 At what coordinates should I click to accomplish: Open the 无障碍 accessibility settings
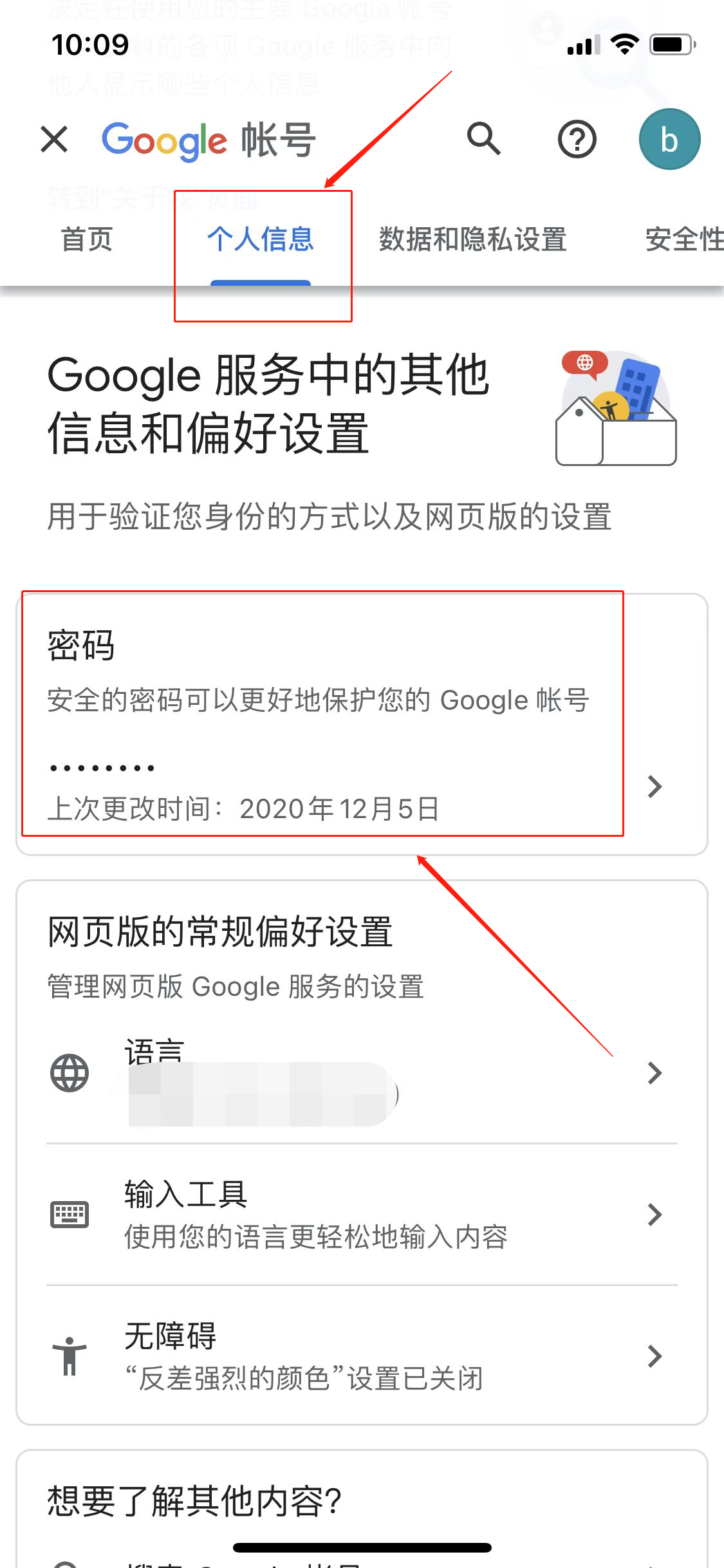(360, 1356)
